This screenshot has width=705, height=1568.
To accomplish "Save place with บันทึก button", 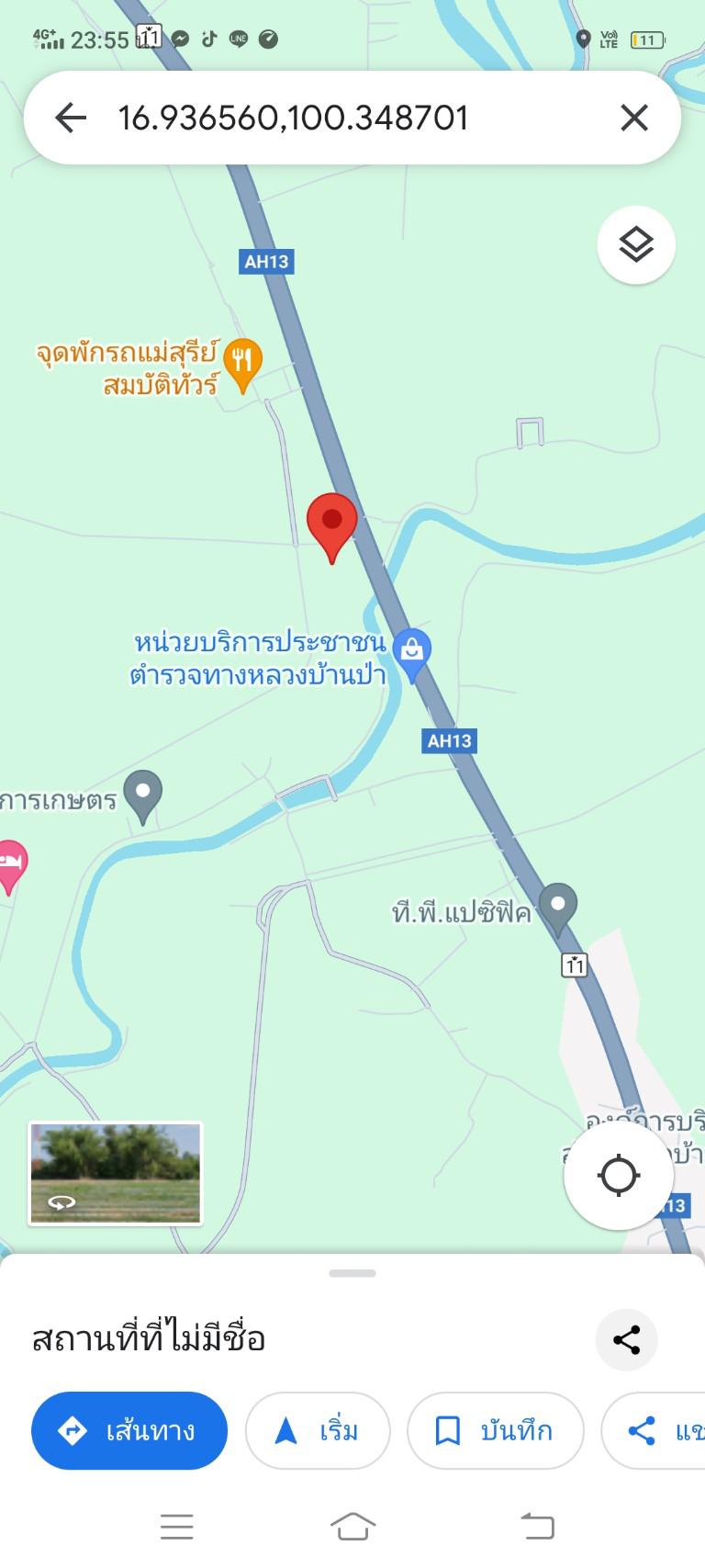I will pos(496,1430).
